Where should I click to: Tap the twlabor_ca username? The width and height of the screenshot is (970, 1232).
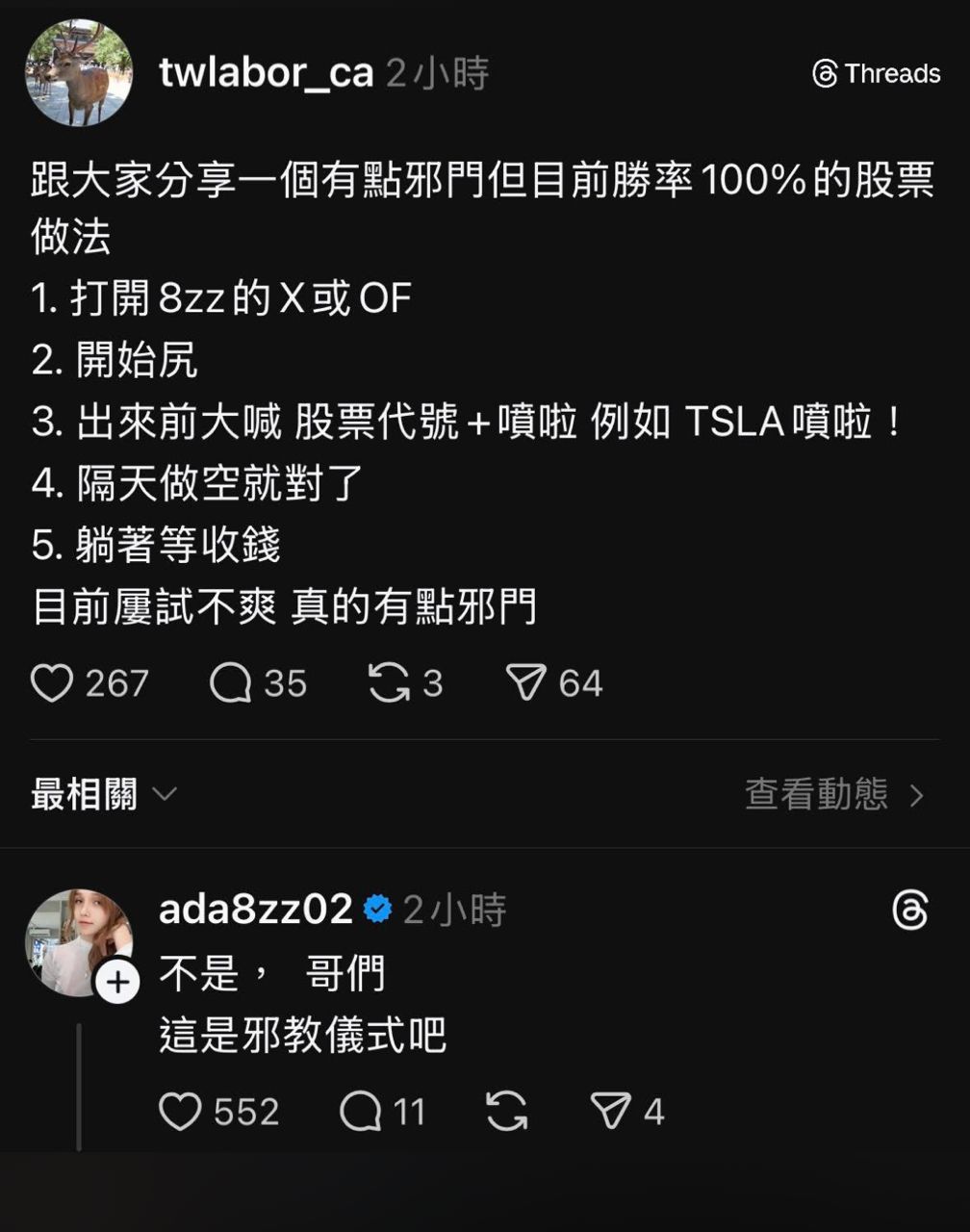pyautogui.click(x=266, y=73)
